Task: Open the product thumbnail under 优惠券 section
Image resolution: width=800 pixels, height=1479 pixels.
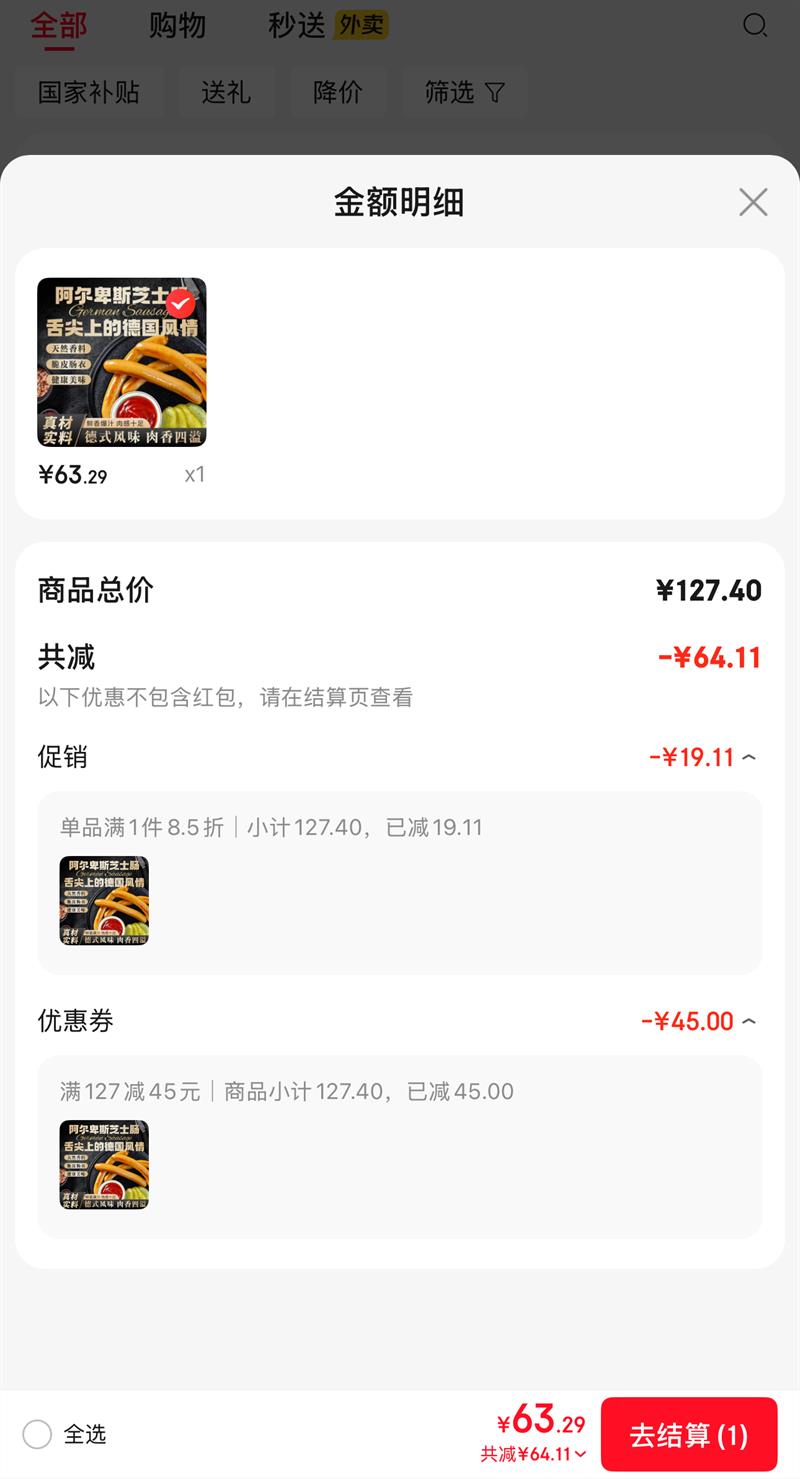Action: [x=103, y=1165]
